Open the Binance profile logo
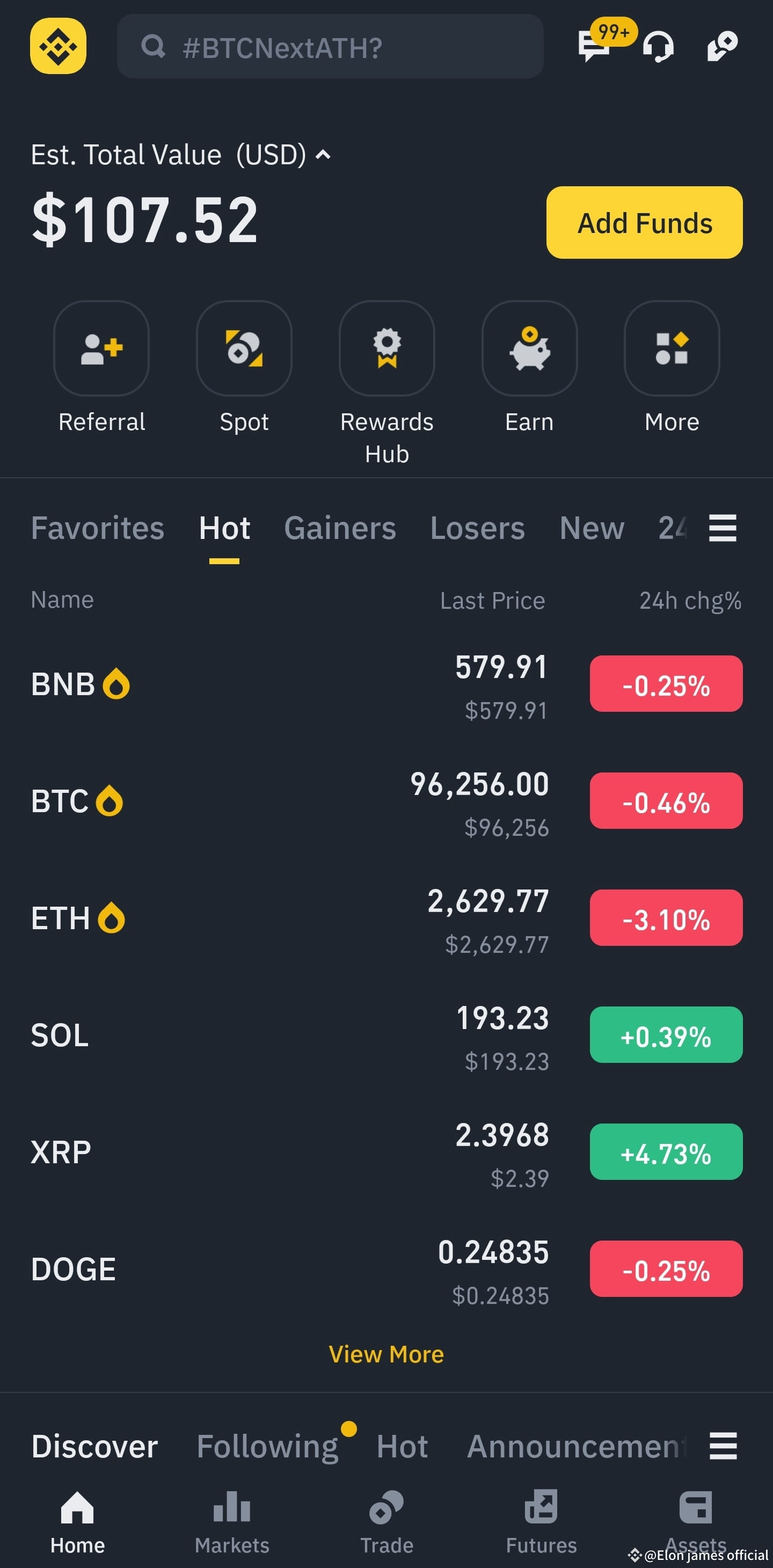Screen dimensions: 773x1568 tap(58, 46)
